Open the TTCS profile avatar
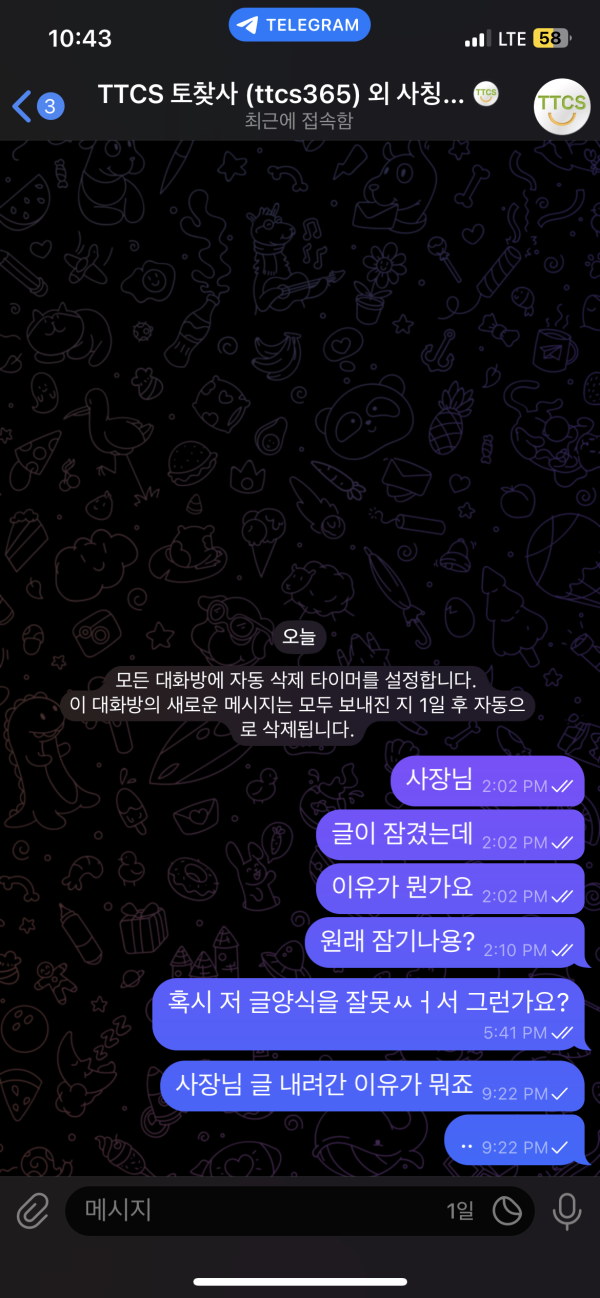This screenshot has width=600, height=1298. tap(562, 105)
